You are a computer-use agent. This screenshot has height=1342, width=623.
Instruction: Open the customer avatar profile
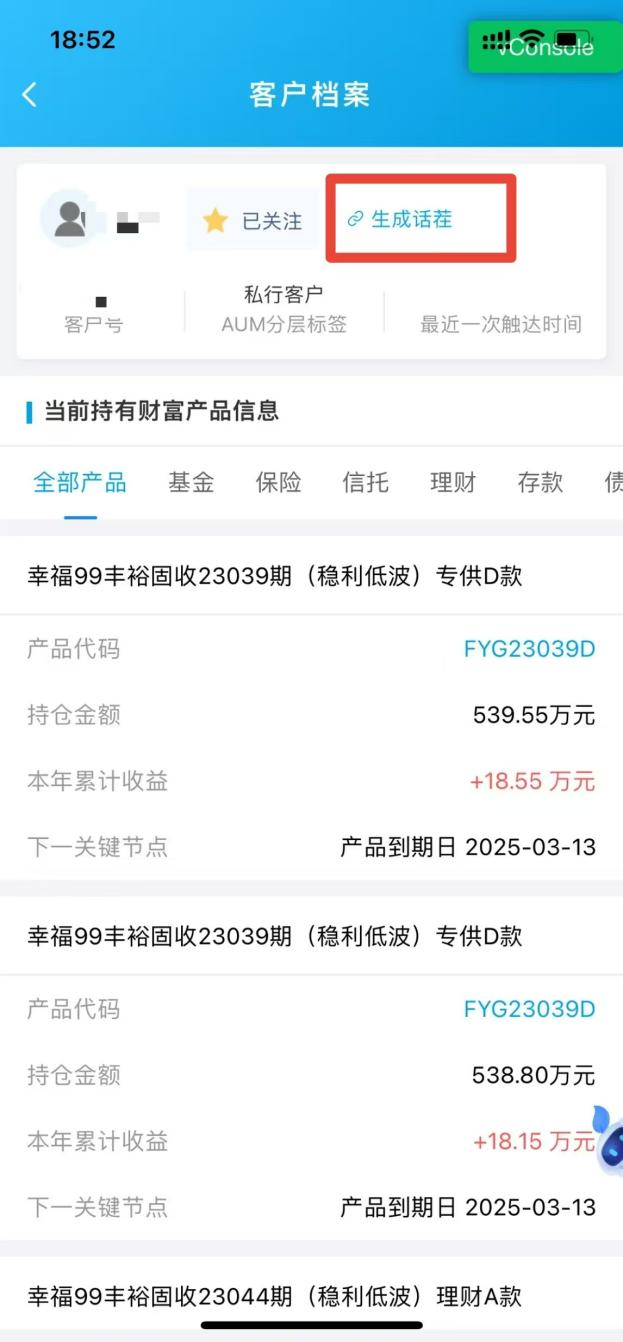pyautogui.click(x=68, y=217)
